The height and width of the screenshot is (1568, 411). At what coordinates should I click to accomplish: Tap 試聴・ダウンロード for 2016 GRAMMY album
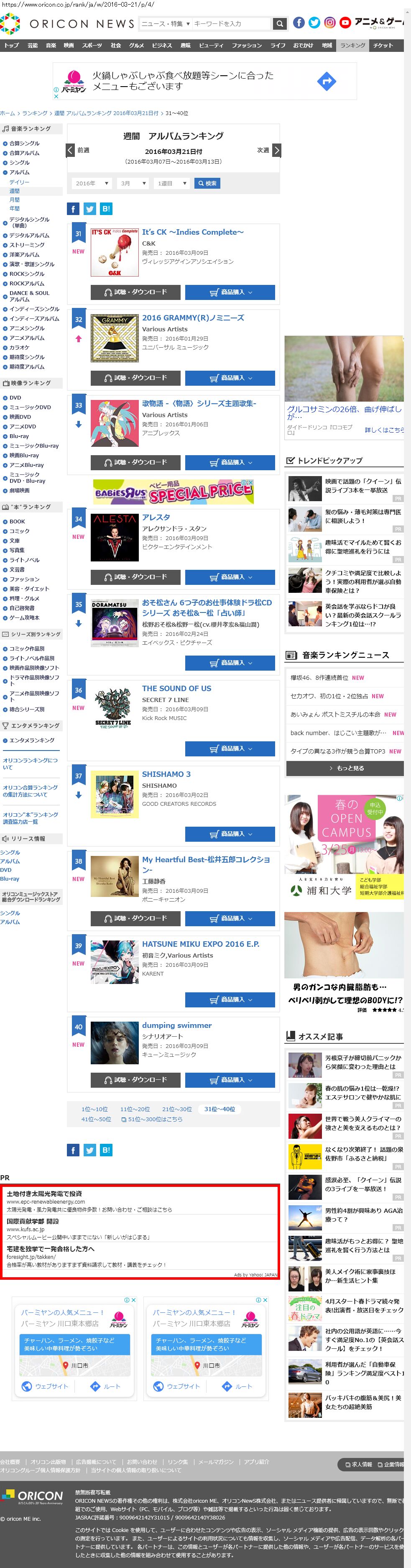(135, 378)
